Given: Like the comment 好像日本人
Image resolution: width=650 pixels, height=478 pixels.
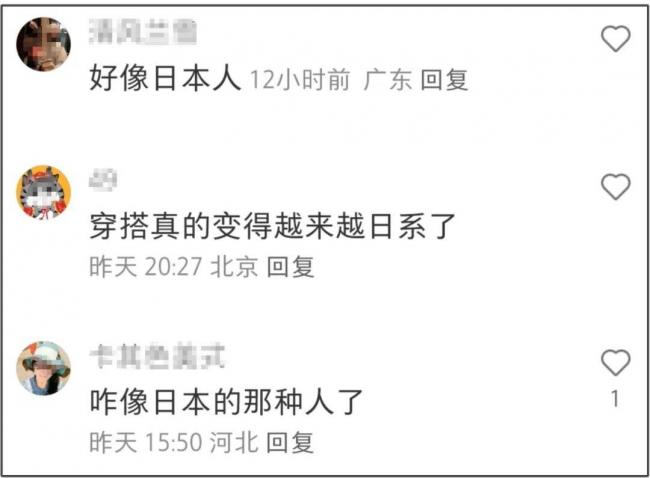Looking at the screenshot, I should click(x=615, y=39).
